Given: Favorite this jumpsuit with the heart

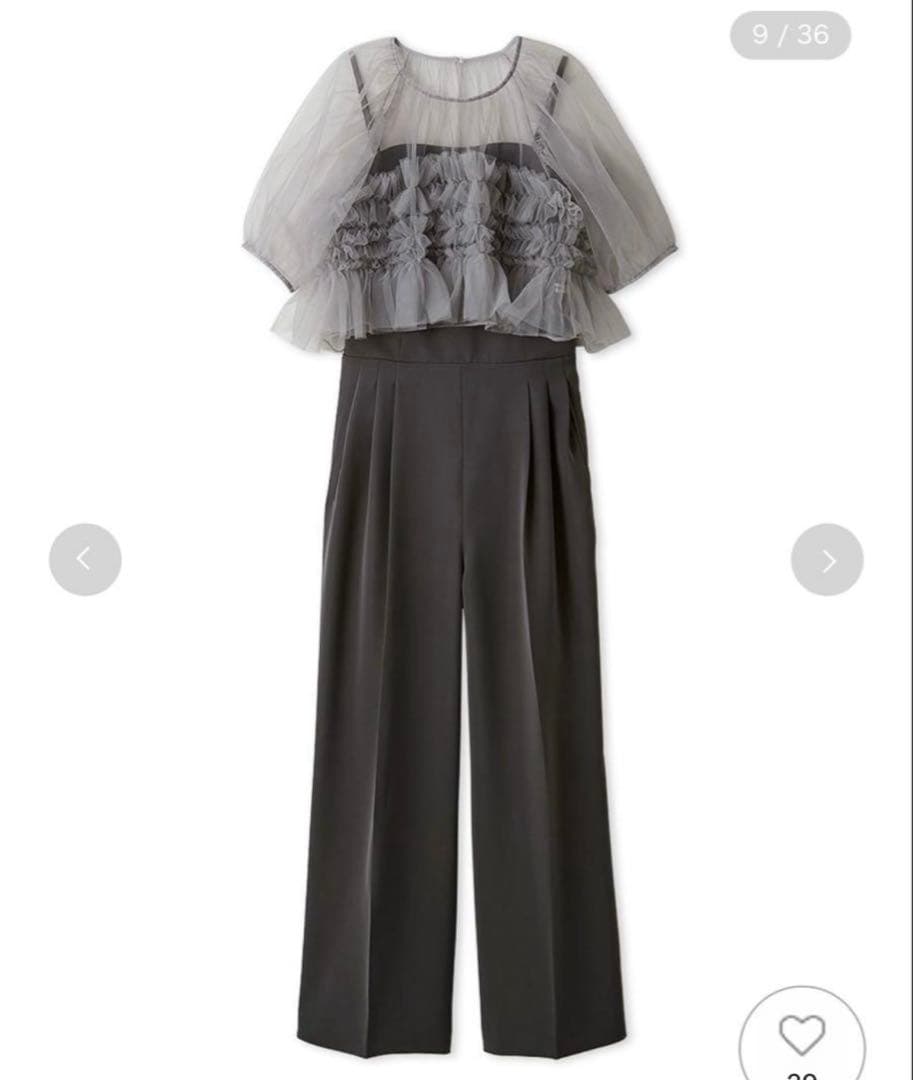Looking at the screenshot, I should pos(802,1035).
